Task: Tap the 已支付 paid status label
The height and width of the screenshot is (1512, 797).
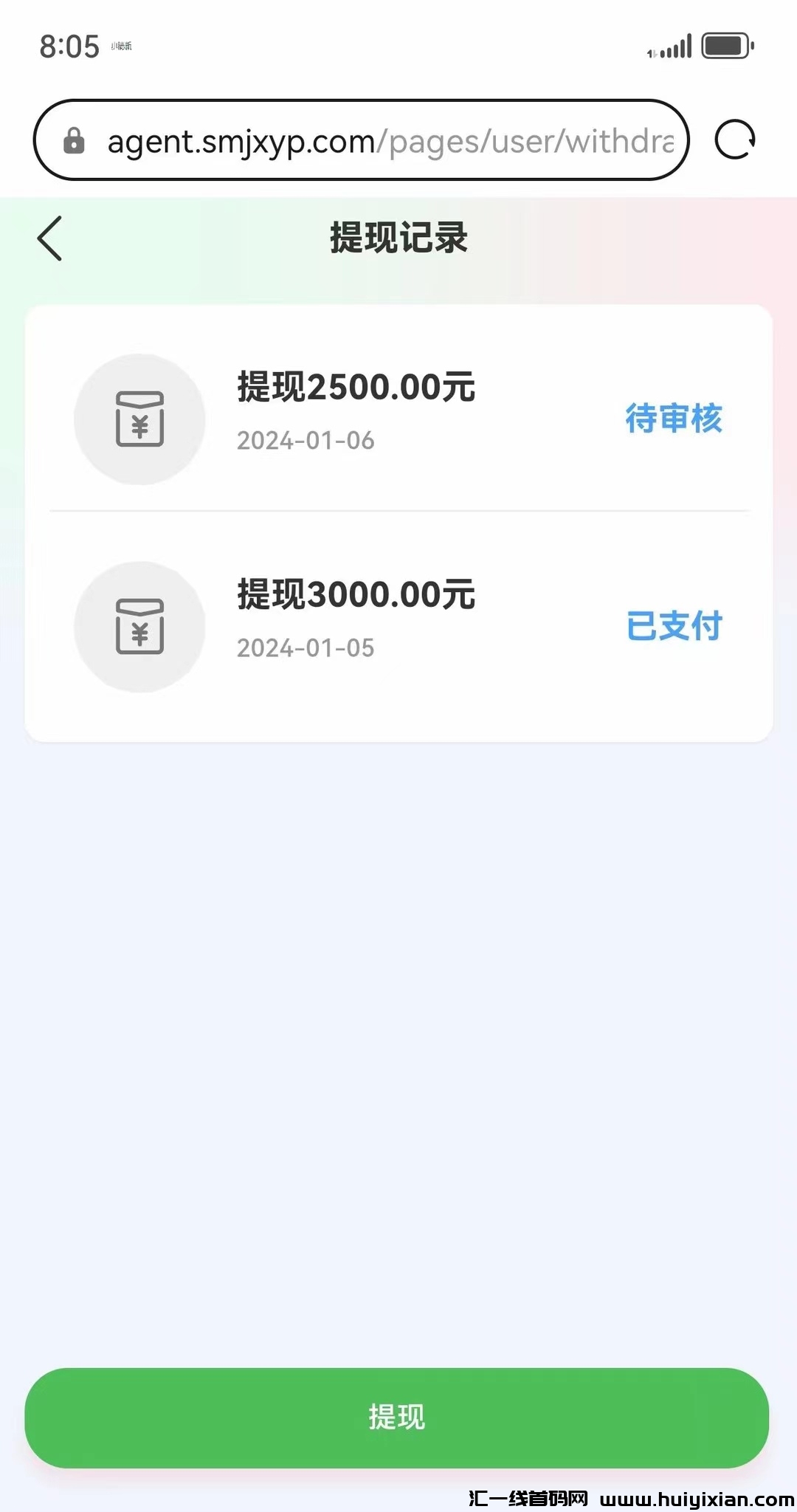Action: (x=673, y=626)
